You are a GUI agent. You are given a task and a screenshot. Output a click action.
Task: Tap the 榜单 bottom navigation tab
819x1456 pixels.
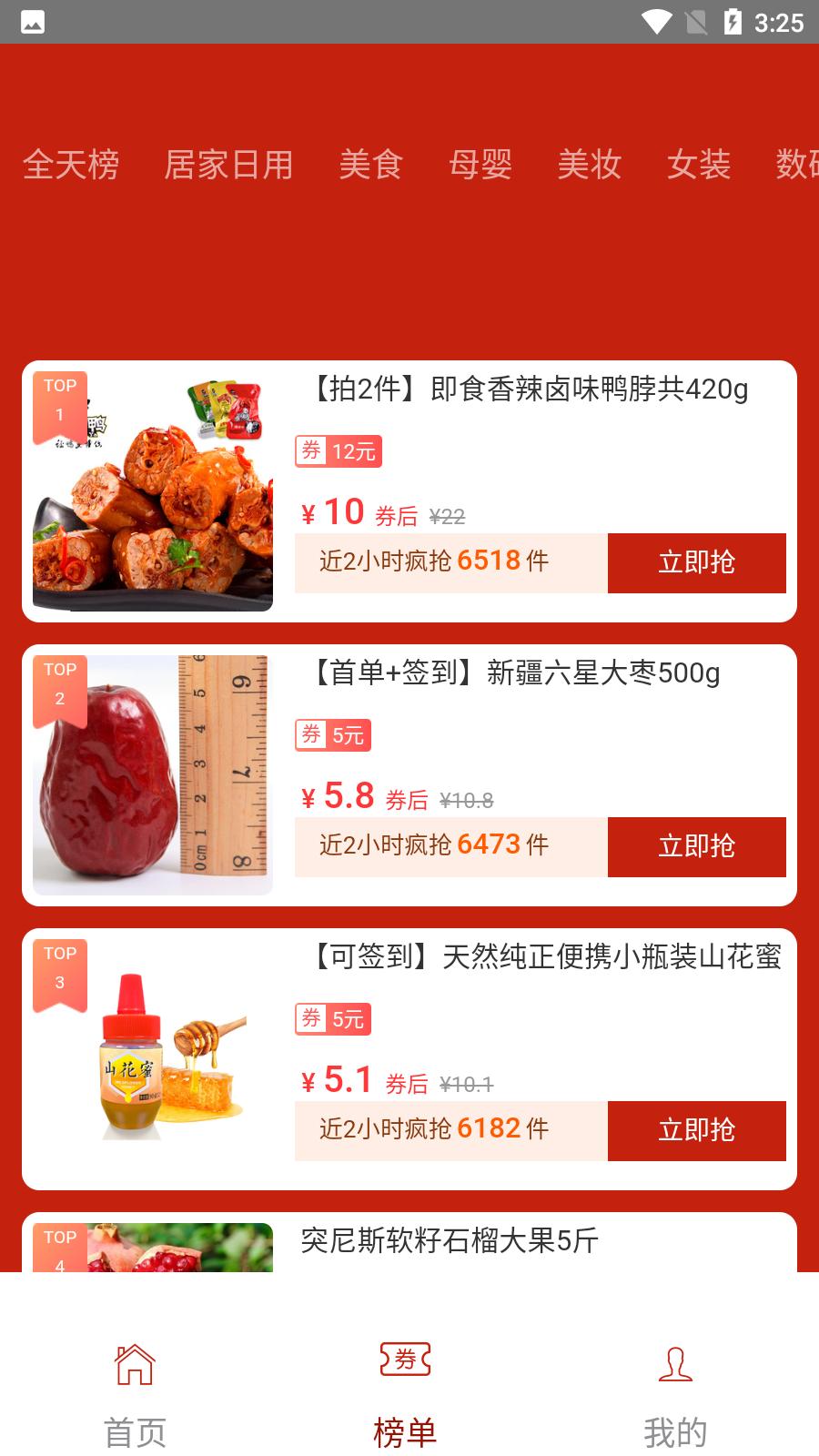(x=405, y=1394)
